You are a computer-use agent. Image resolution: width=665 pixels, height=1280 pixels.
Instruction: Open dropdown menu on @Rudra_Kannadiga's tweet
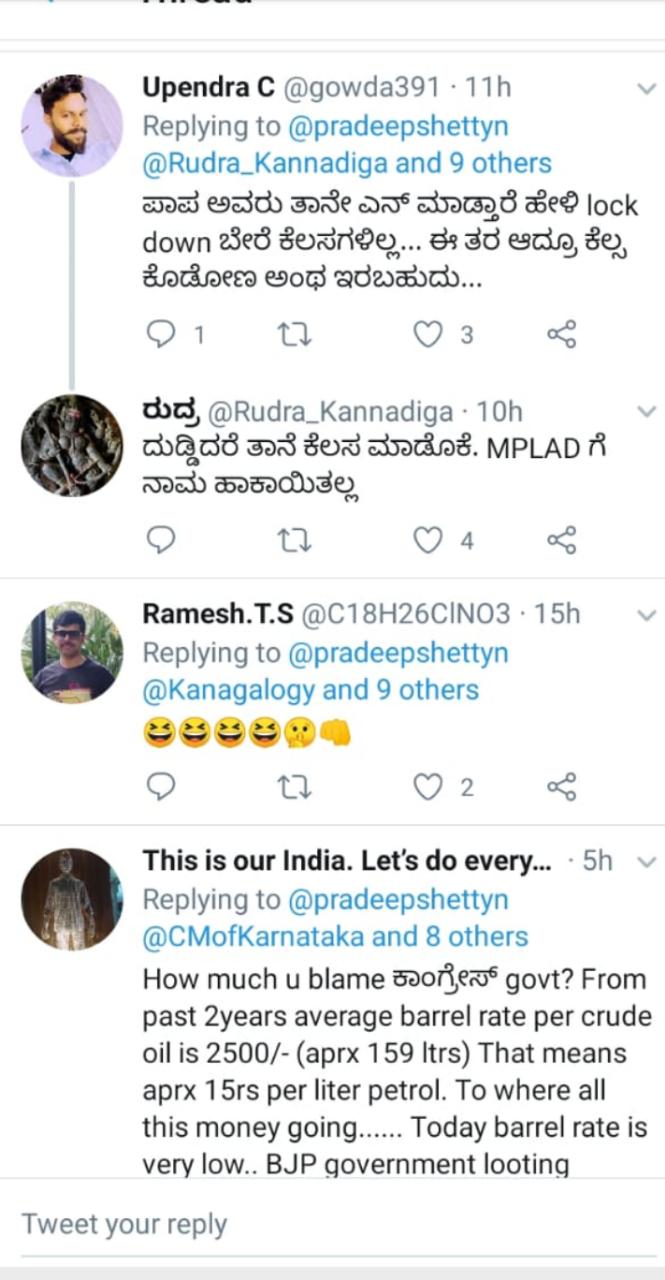(646, 412)
